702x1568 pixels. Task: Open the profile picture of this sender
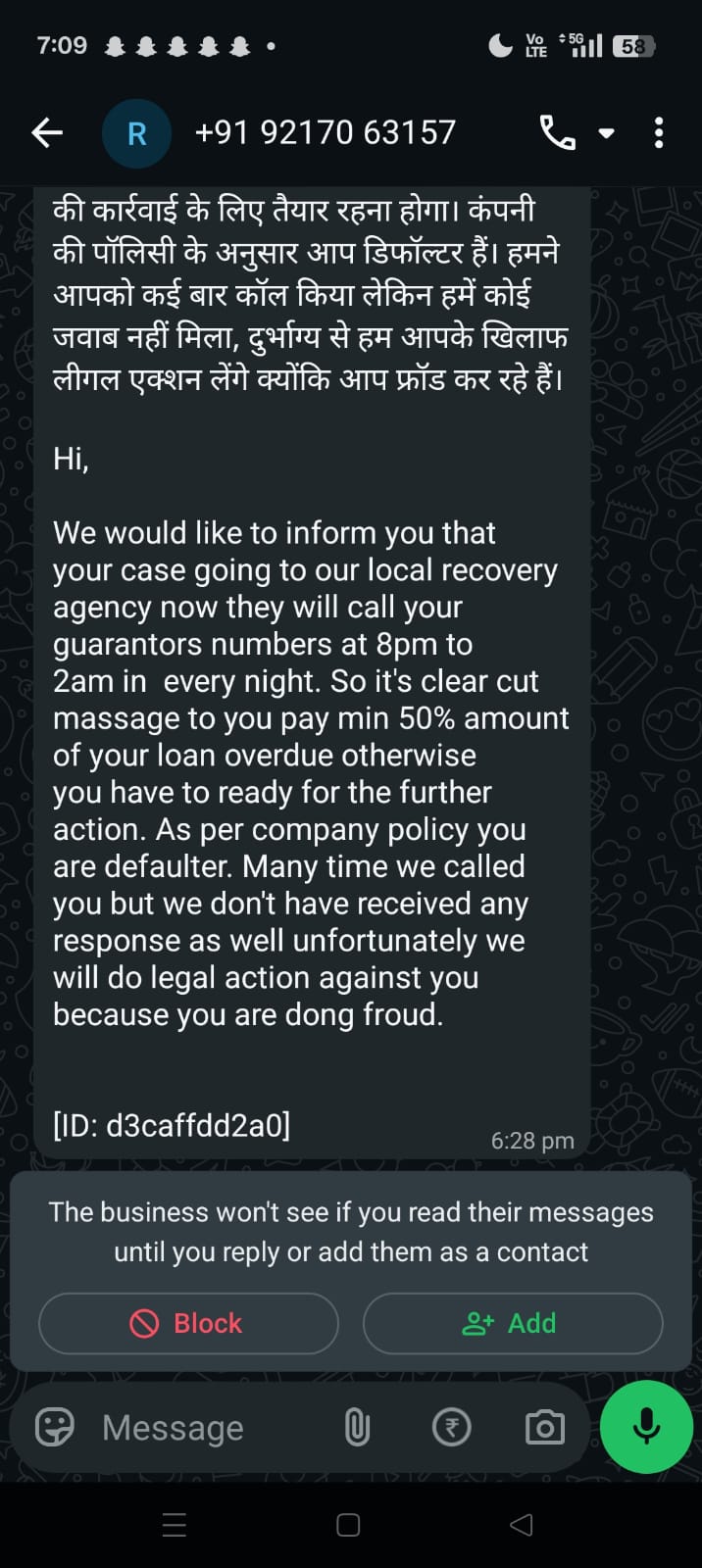[x=136, y=132]
